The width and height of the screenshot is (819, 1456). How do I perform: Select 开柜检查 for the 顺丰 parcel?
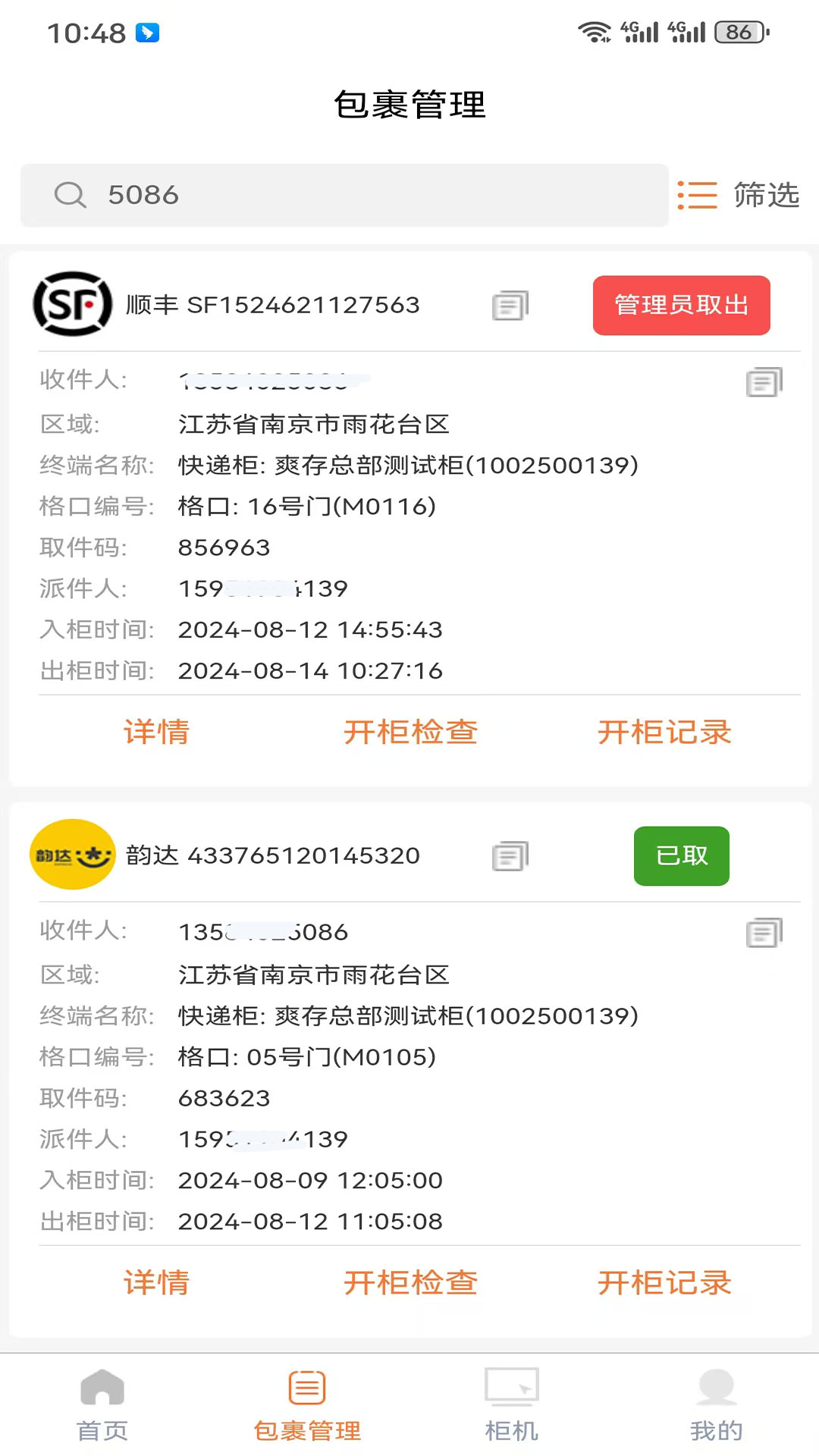410,733
